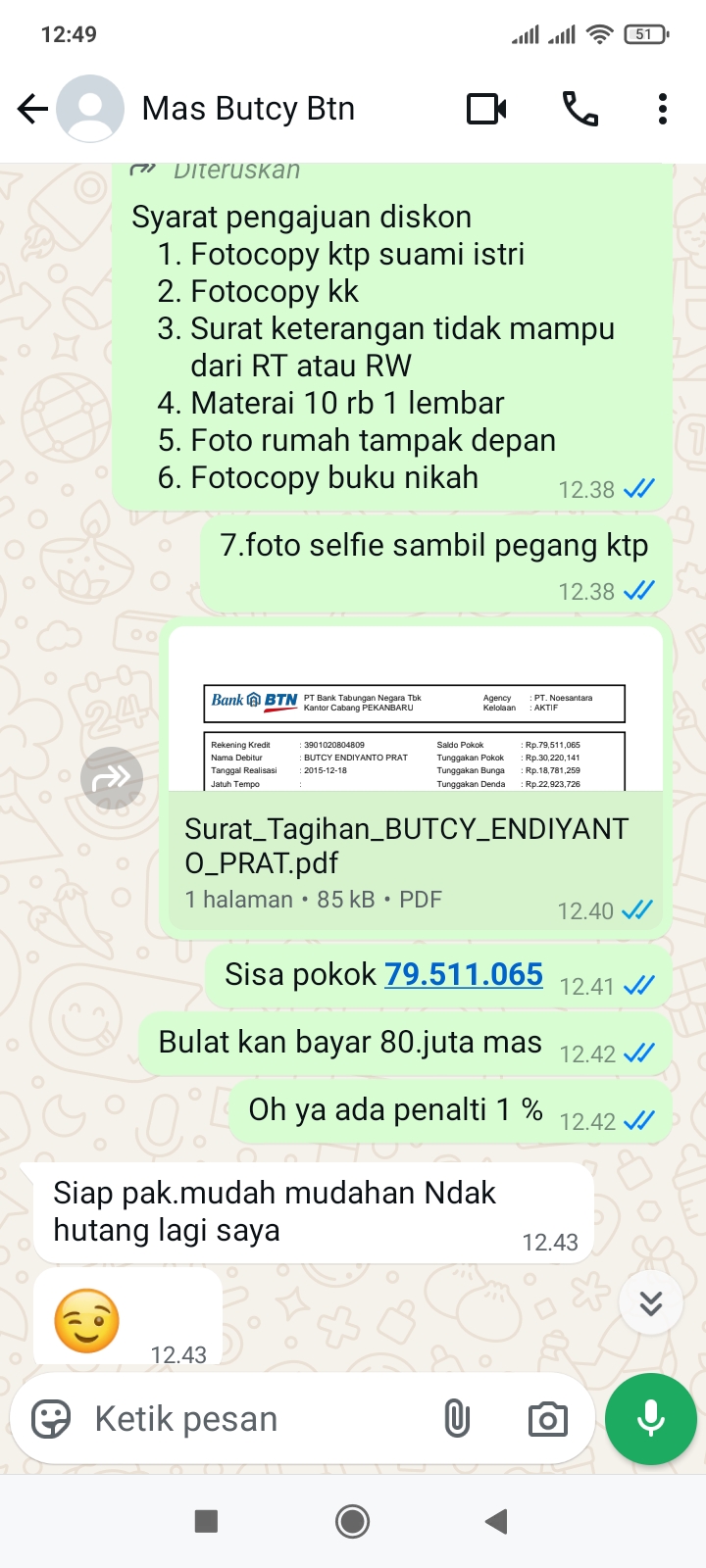Open the emoji and sticker picker

[x=51, y=1418]
